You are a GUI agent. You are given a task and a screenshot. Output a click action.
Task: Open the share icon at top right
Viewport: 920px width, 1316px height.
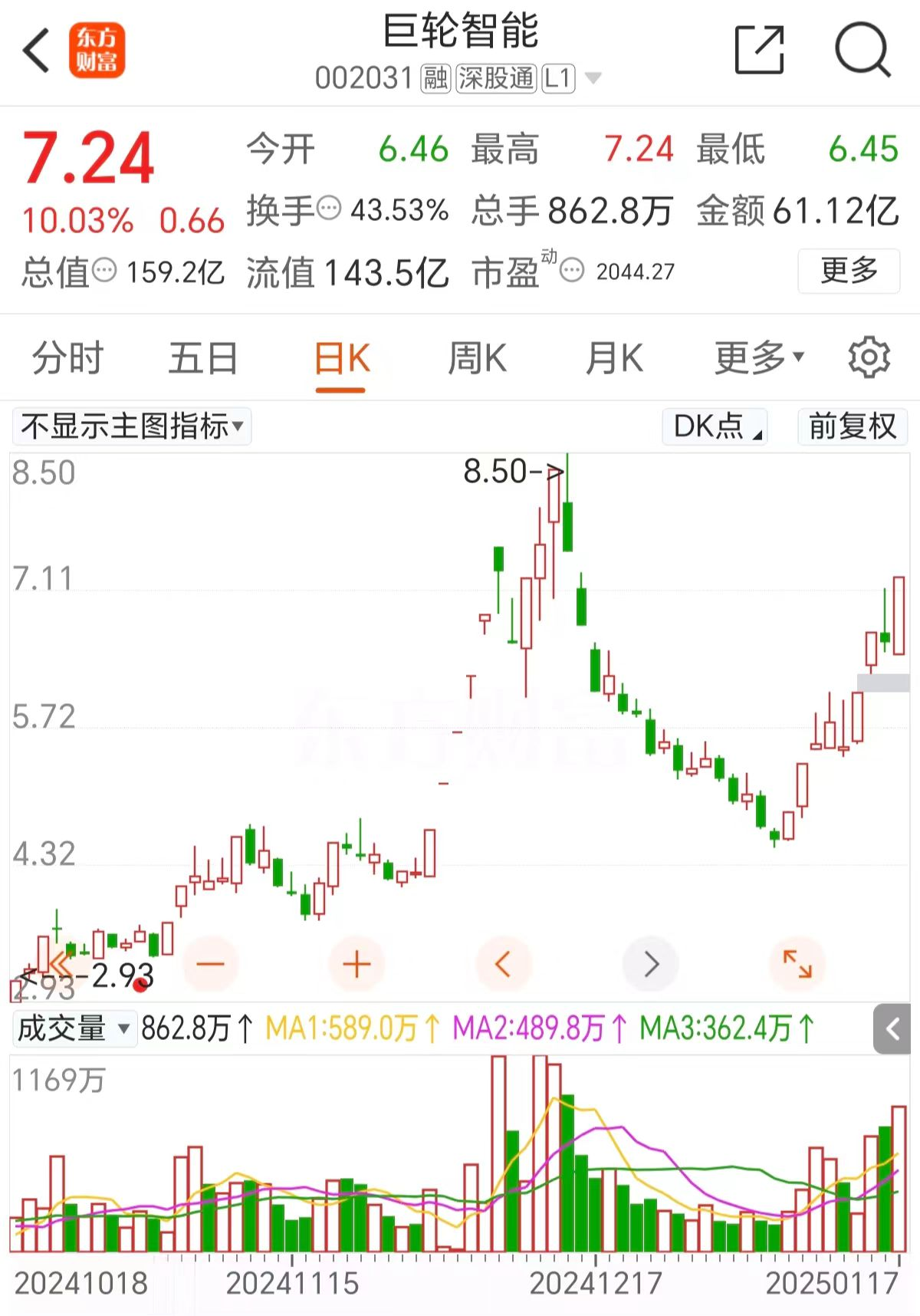pyautogui.click(x=757, y=48)
